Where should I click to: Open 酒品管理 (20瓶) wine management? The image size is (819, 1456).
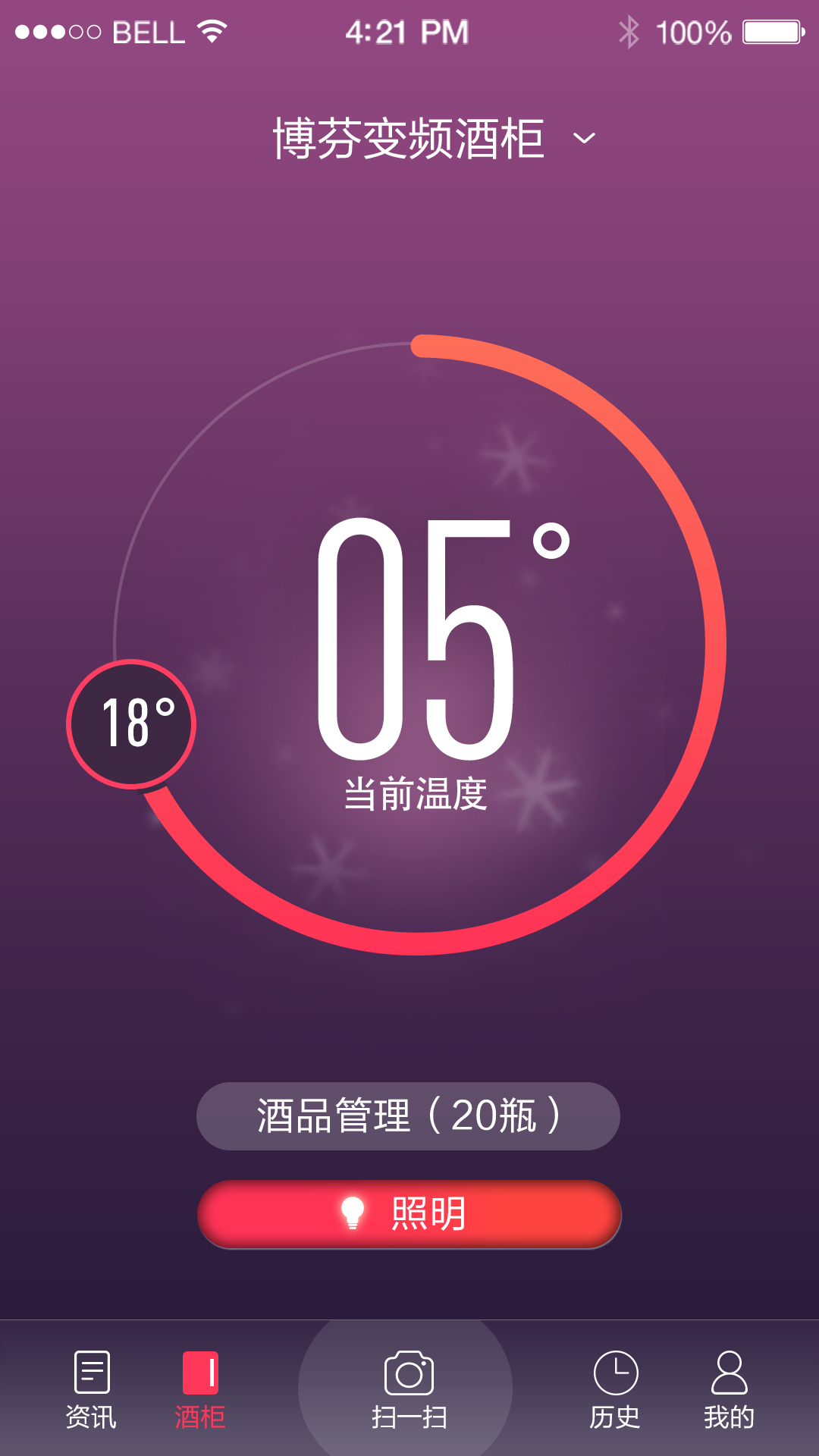(x=408, y=1116)
